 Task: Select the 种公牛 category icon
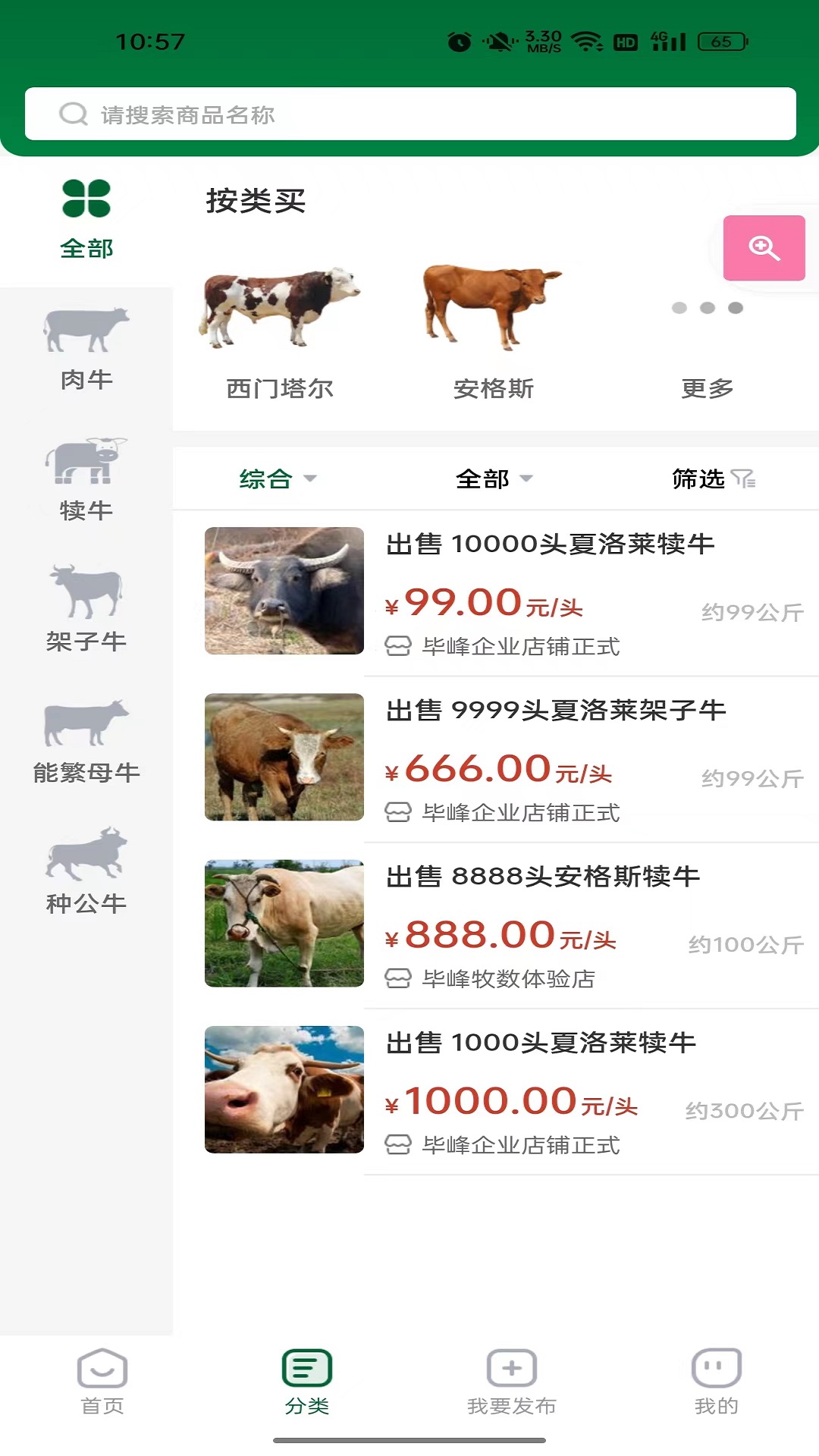(x=86, y=861)
